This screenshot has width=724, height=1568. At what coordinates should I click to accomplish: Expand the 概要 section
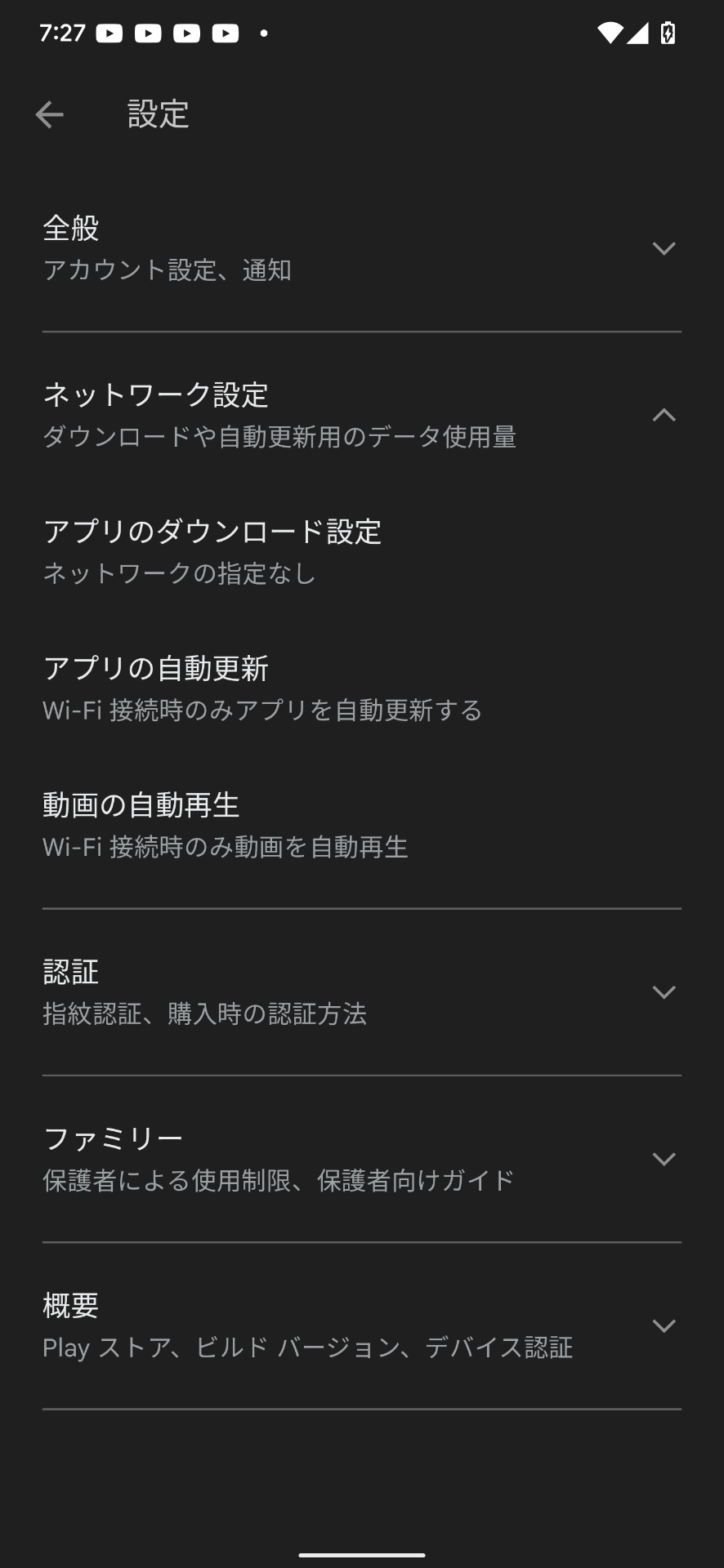(x=362, y=1325)
